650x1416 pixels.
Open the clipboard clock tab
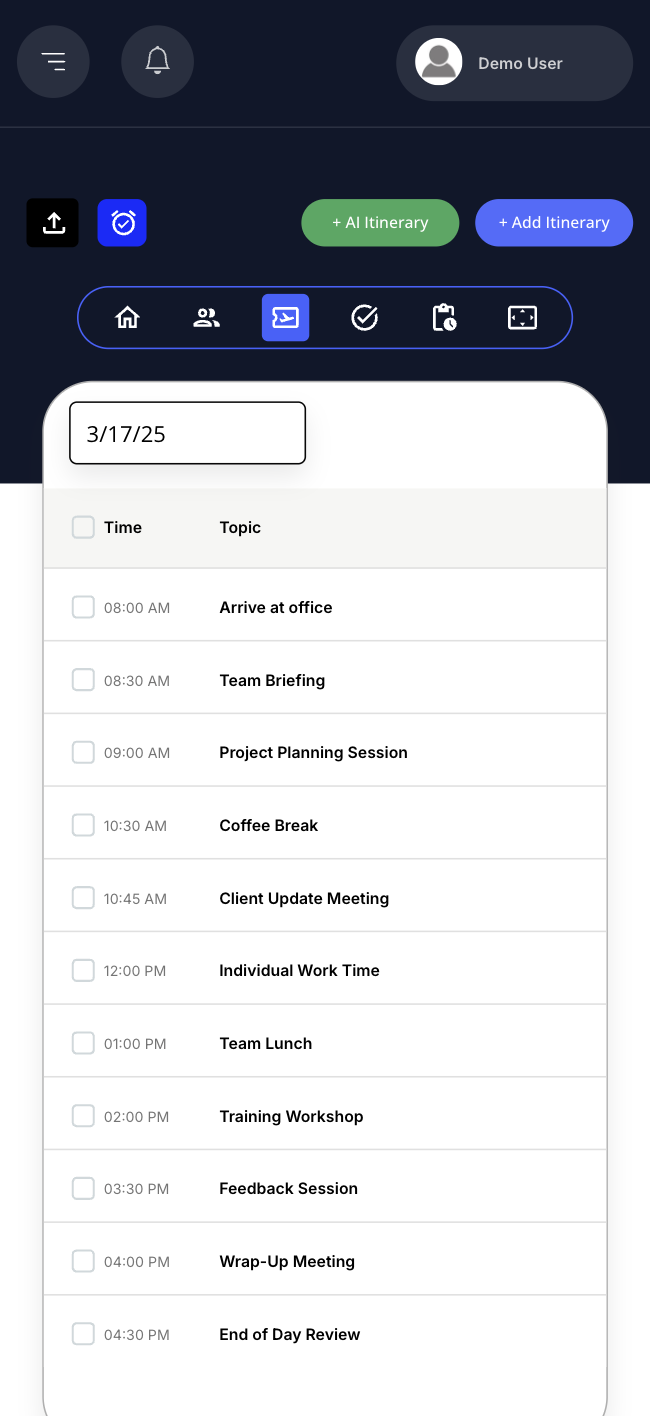click(443, 318)
